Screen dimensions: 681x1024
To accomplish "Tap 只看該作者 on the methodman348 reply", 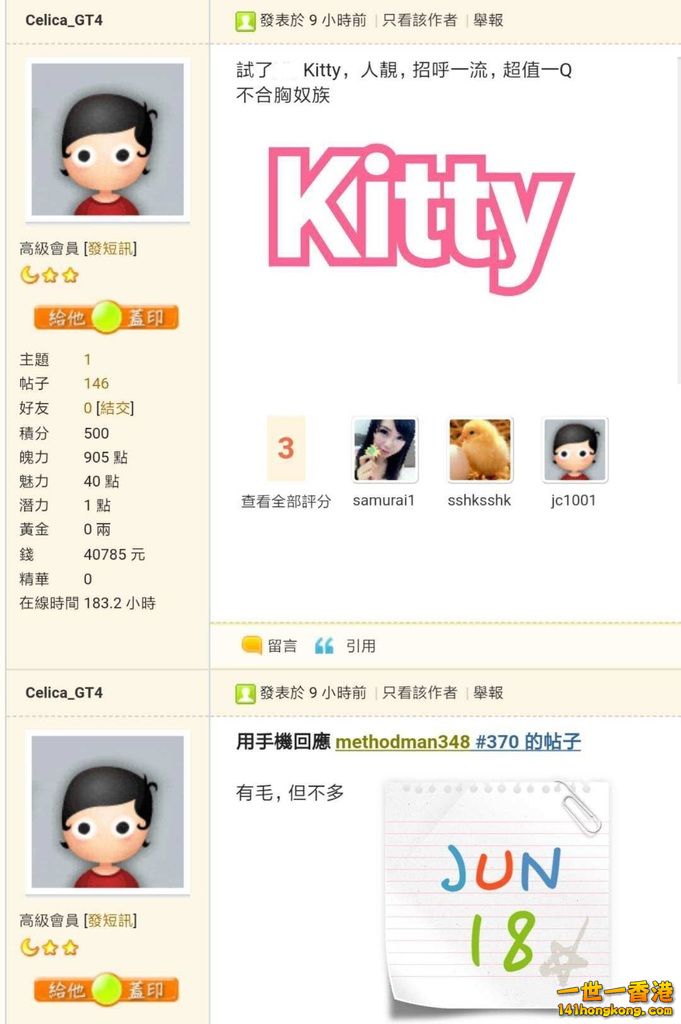I will tap(420, 692).
